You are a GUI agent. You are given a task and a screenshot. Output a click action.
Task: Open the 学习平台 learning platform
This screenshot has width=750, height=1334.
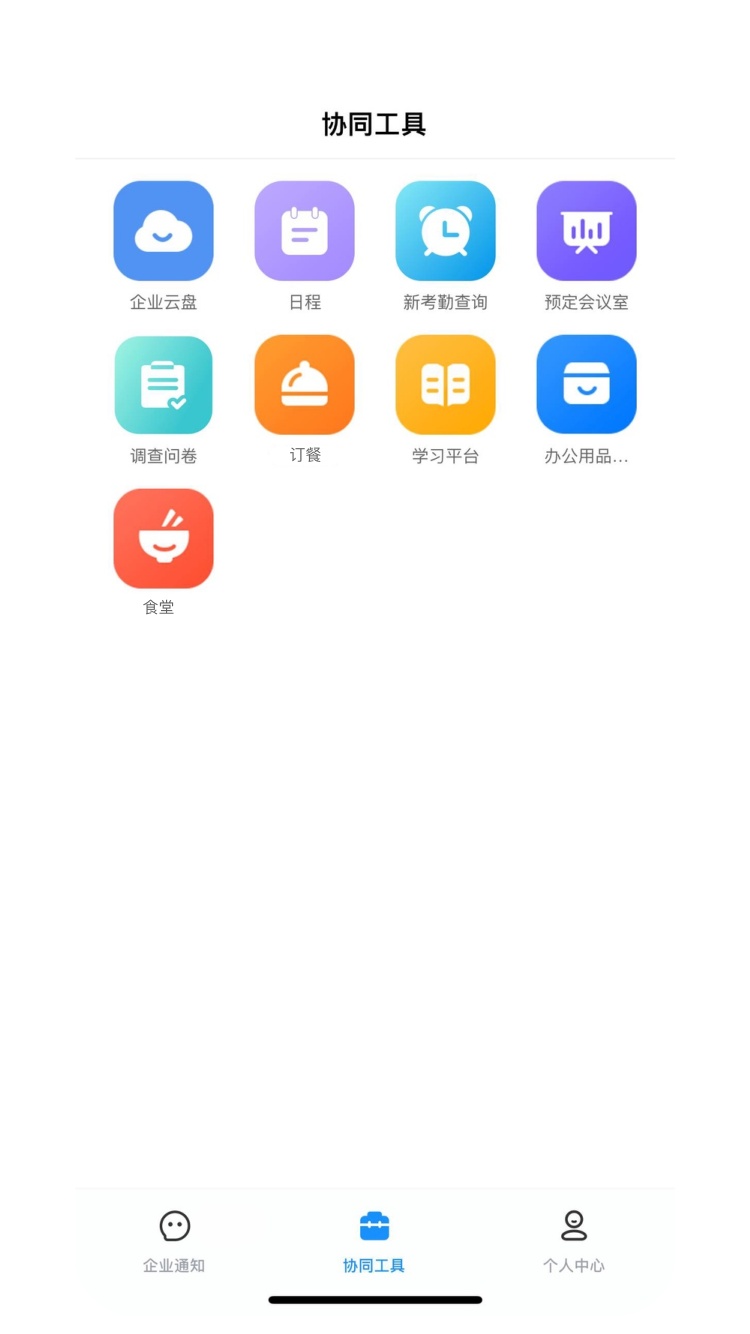(445, 385)
